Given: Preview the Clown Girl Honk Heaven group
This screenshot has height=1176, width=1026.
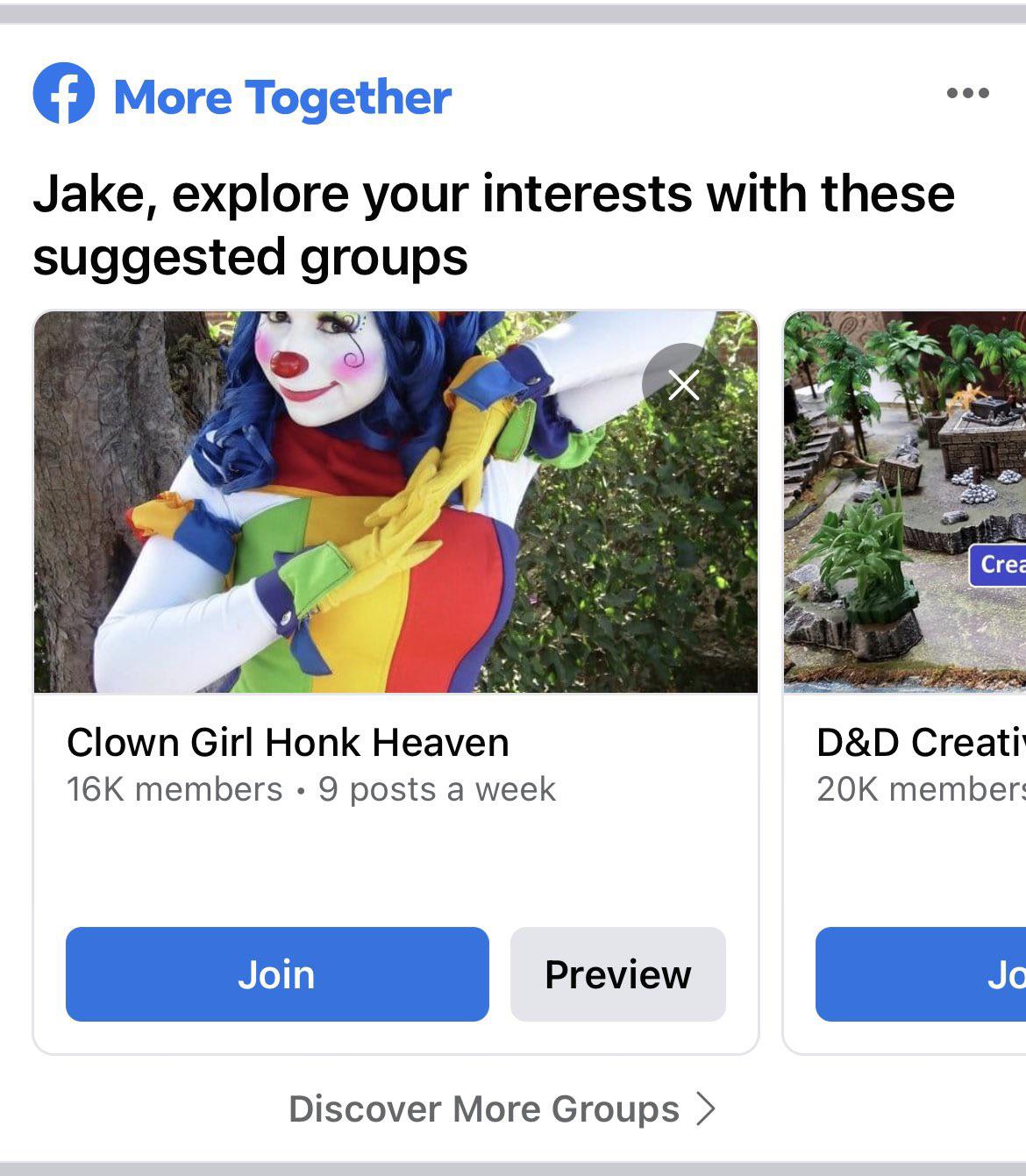Looking at the screenshot, I should (x=617, y=974).
